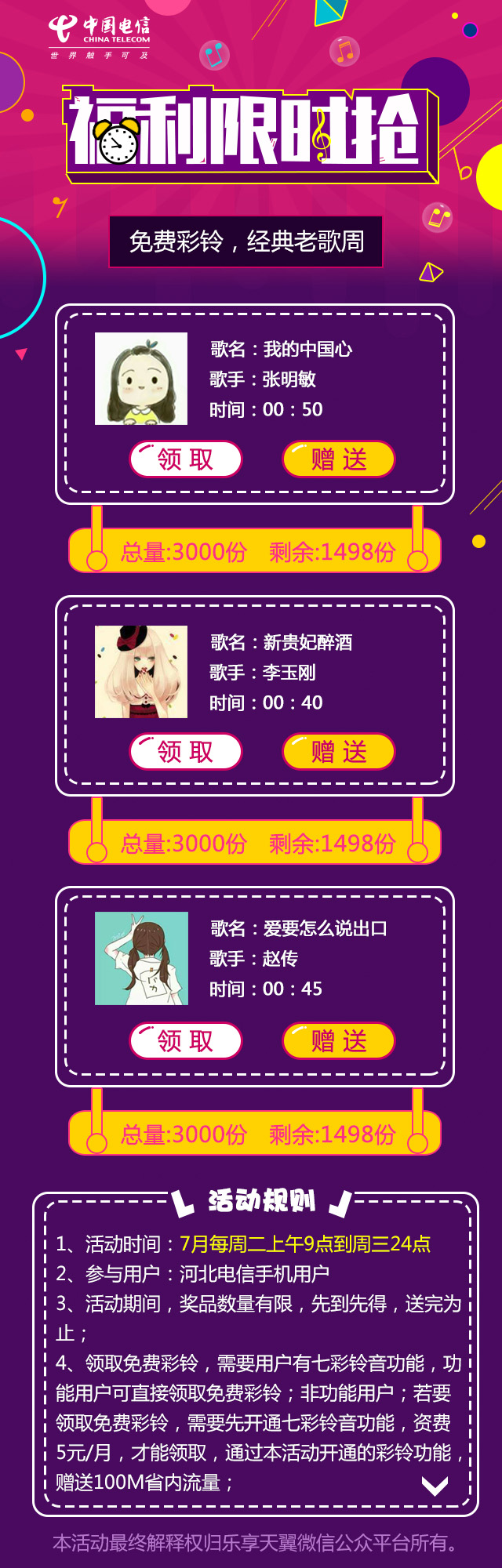Gift the 新贵妃醉酒 ringtone to a friend

338,752
